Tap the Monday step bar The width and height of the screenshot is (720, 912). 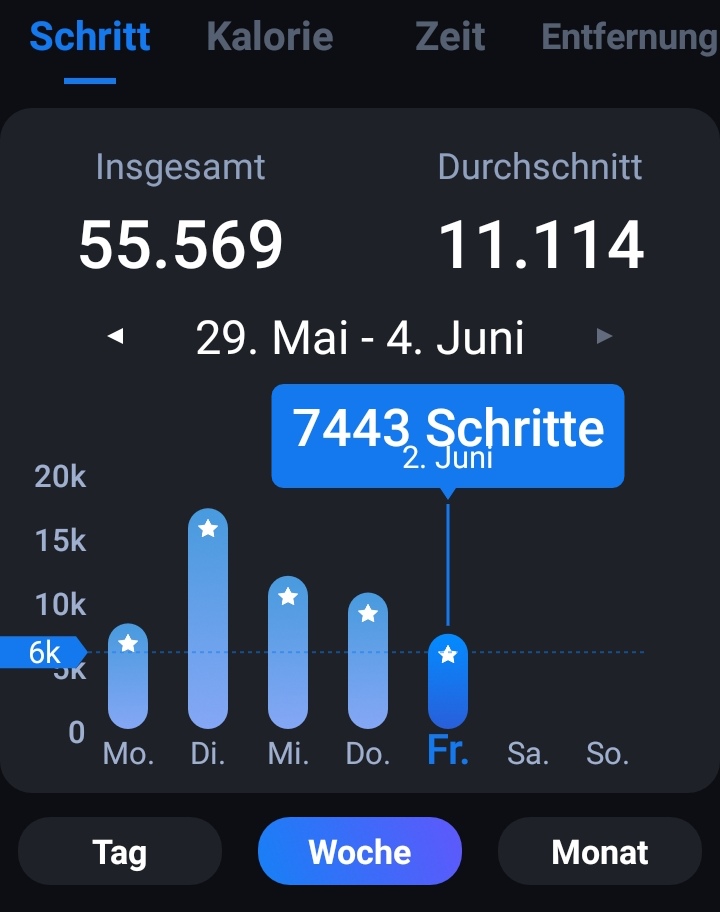[x=128, y=677]
